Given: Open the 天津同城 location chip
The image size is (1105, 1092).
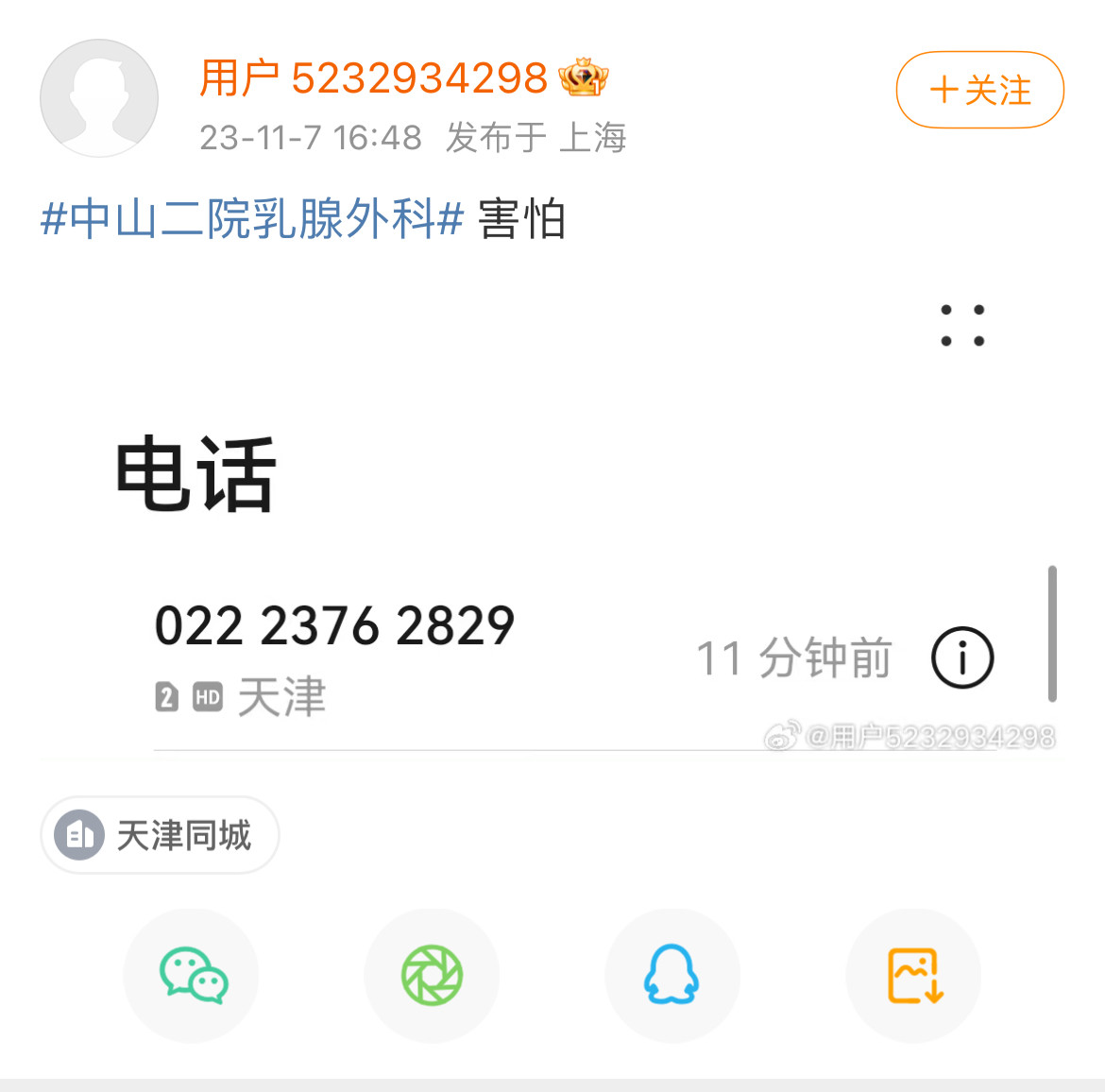Looking at the screenshot, I should (x=160, y=835).
